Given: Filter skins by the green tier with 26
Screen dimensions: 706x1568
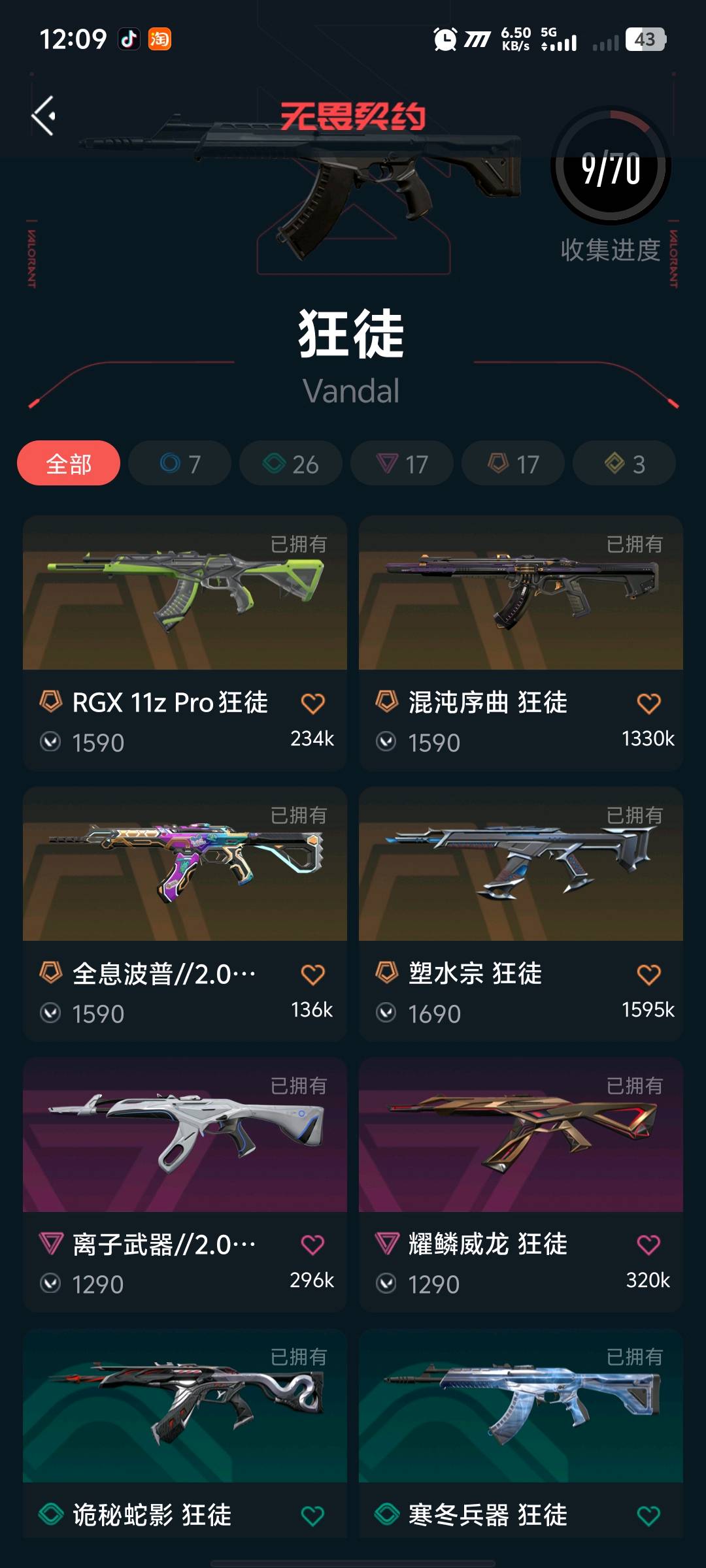Looking at the screenshot, I should (291, 464).
